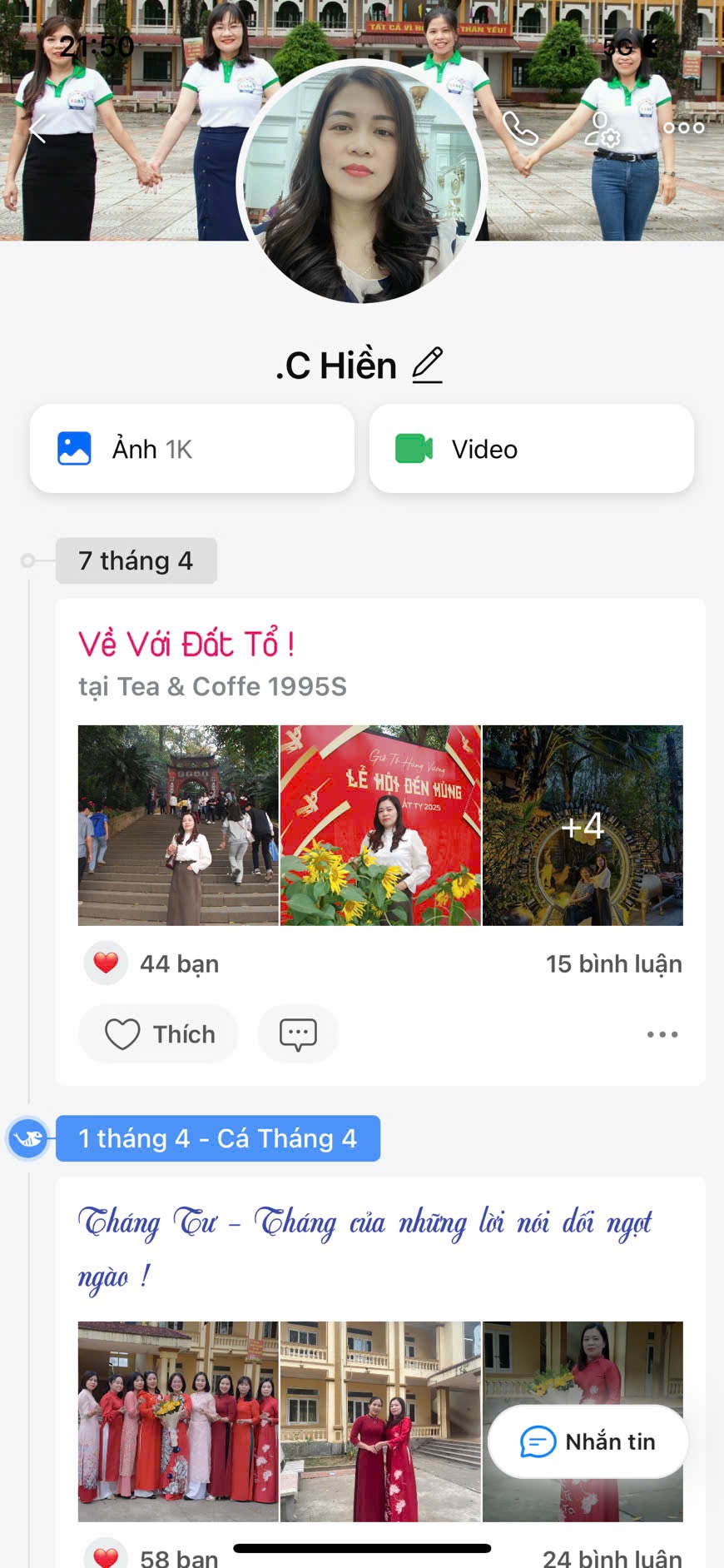Screen dimensions: 724x1568
Task: Edit the nickname with the pencil icon
Action: (428, 366)
